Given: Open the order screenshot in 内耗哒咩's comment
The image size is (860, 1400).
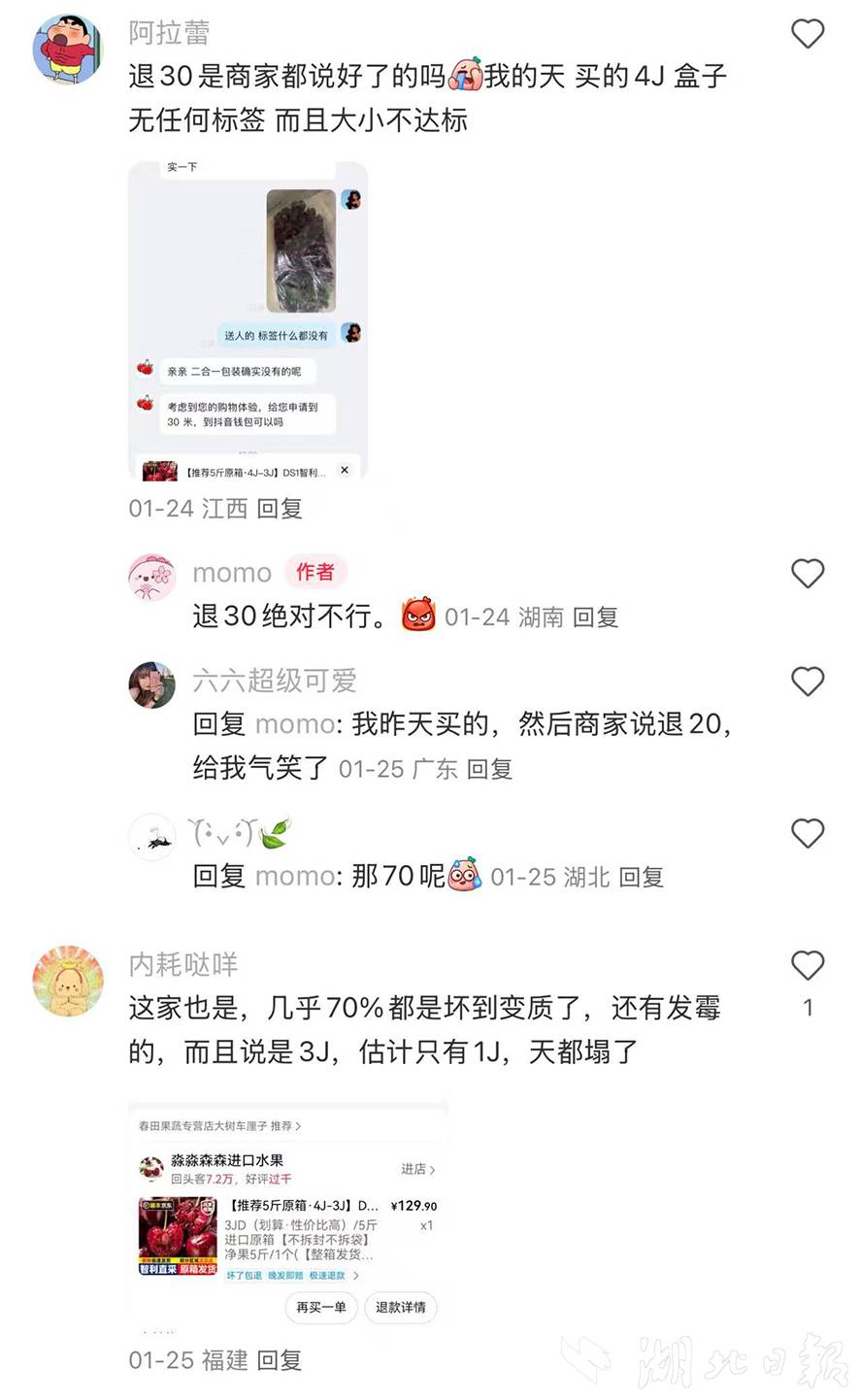Looking at the screenshot, I should click(x=287, y=1216).
